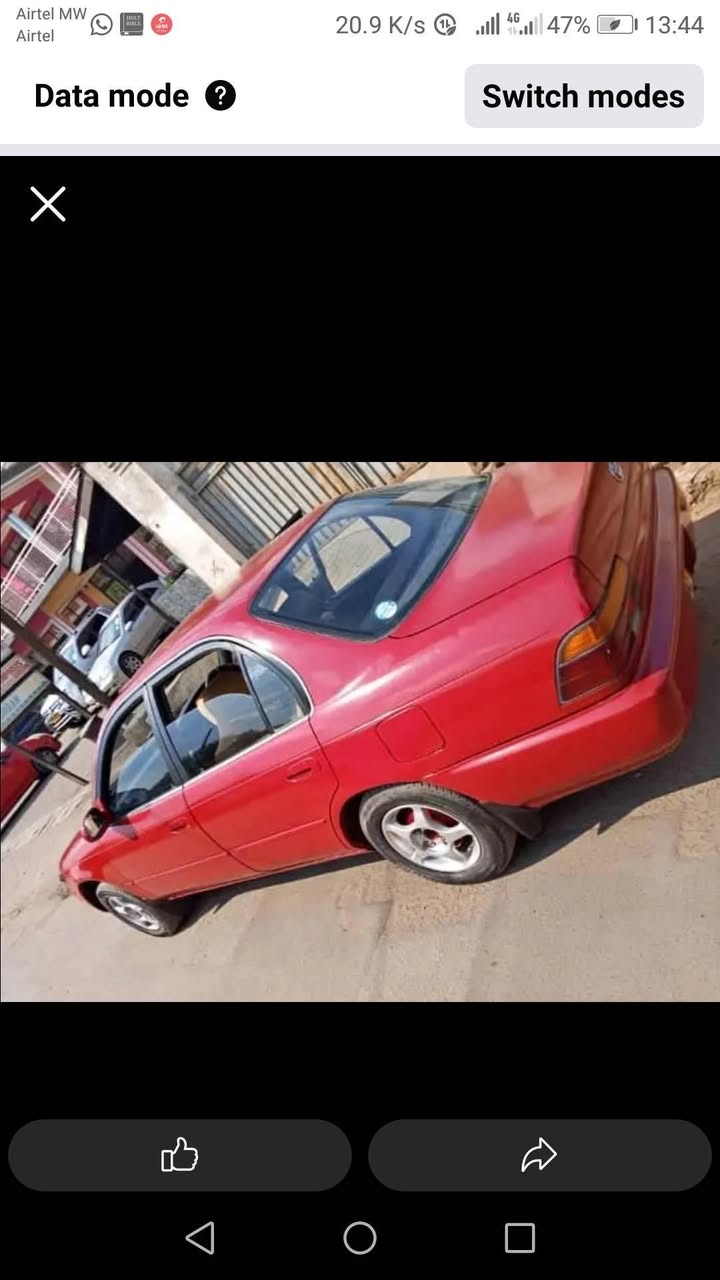
Task: Go back using system navigation
Action: point(200,1238)
